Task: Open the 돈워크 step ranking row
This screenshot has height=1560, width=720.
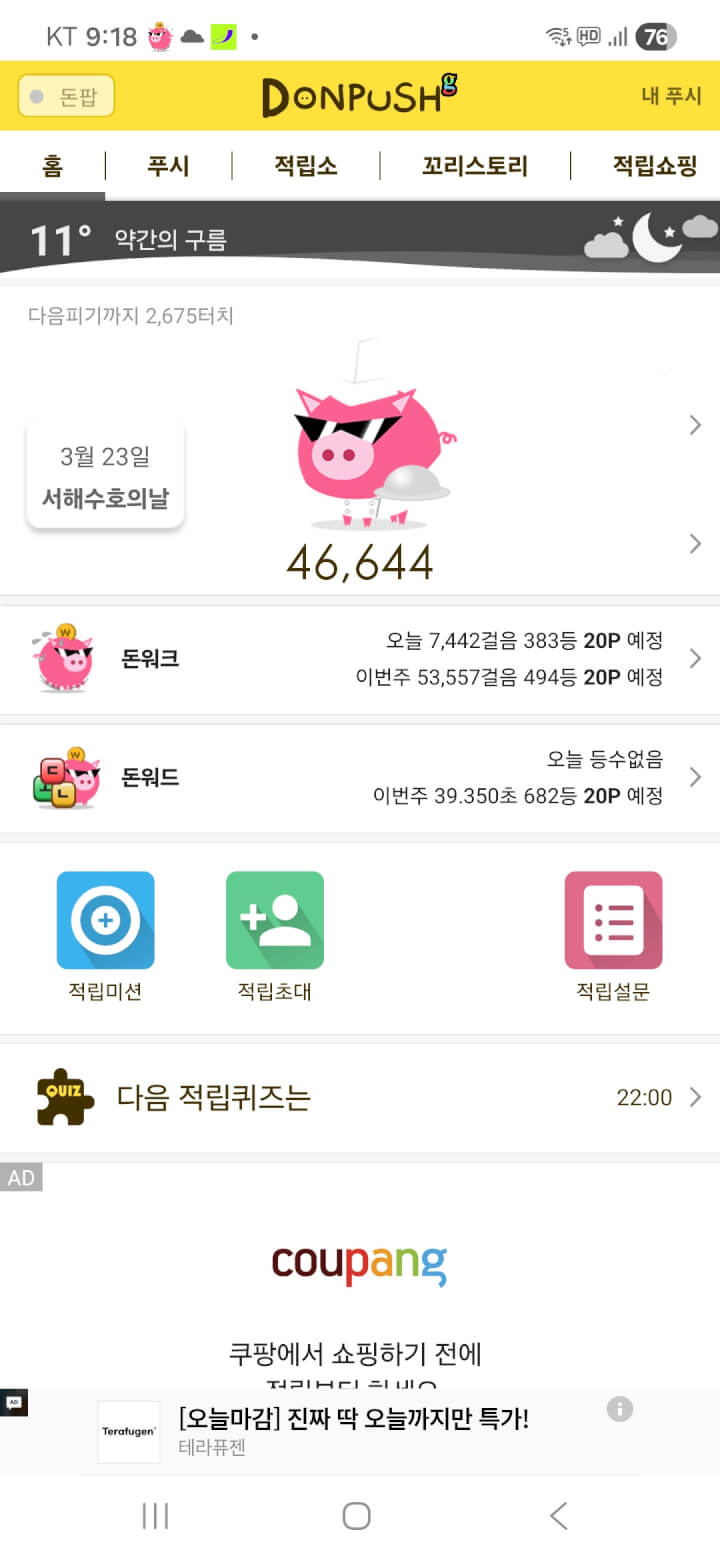Action: click(360, 659)
